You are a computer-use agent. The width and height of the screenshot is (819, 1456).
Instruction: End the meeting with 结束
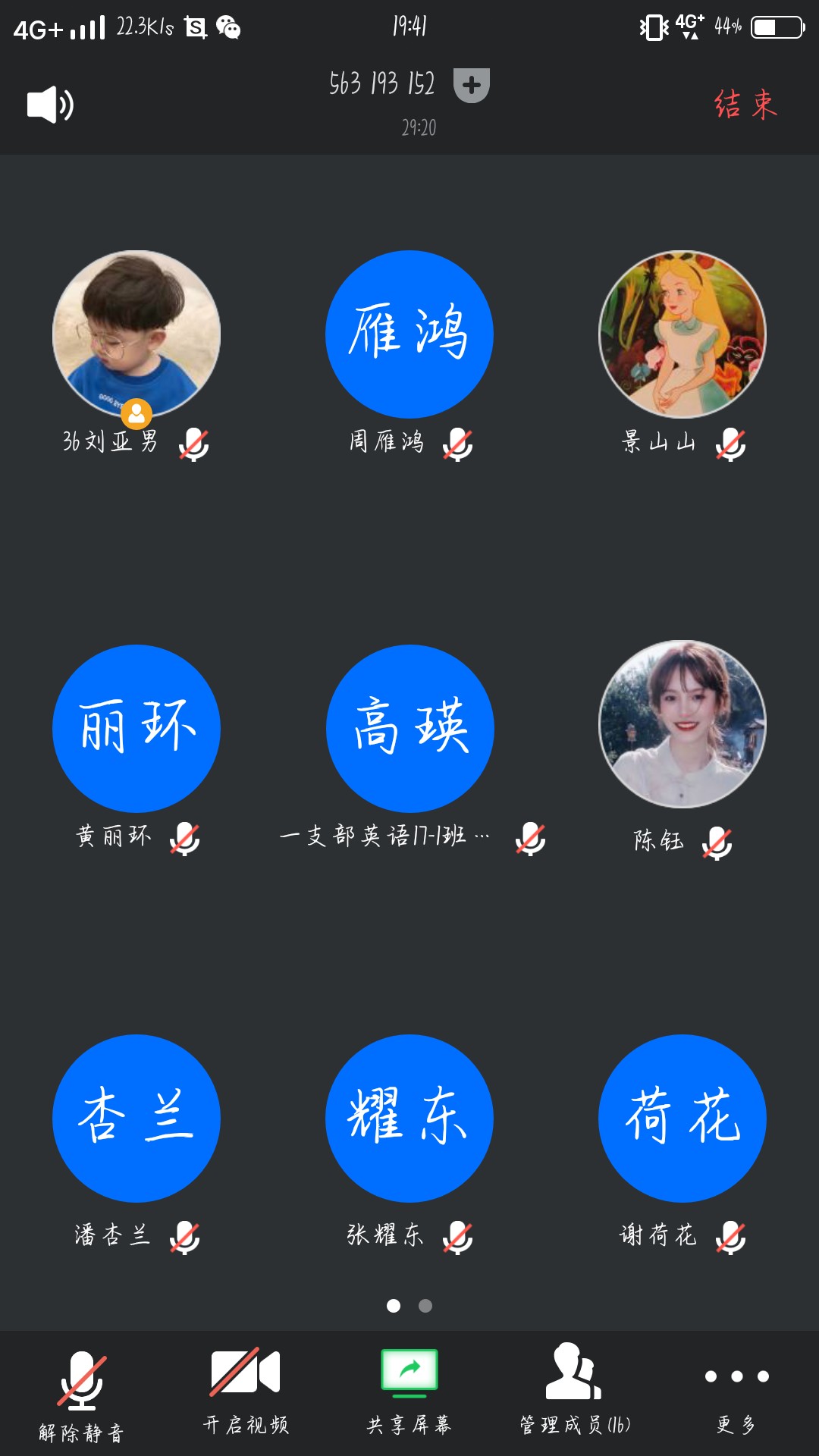[x=745, y=105]
